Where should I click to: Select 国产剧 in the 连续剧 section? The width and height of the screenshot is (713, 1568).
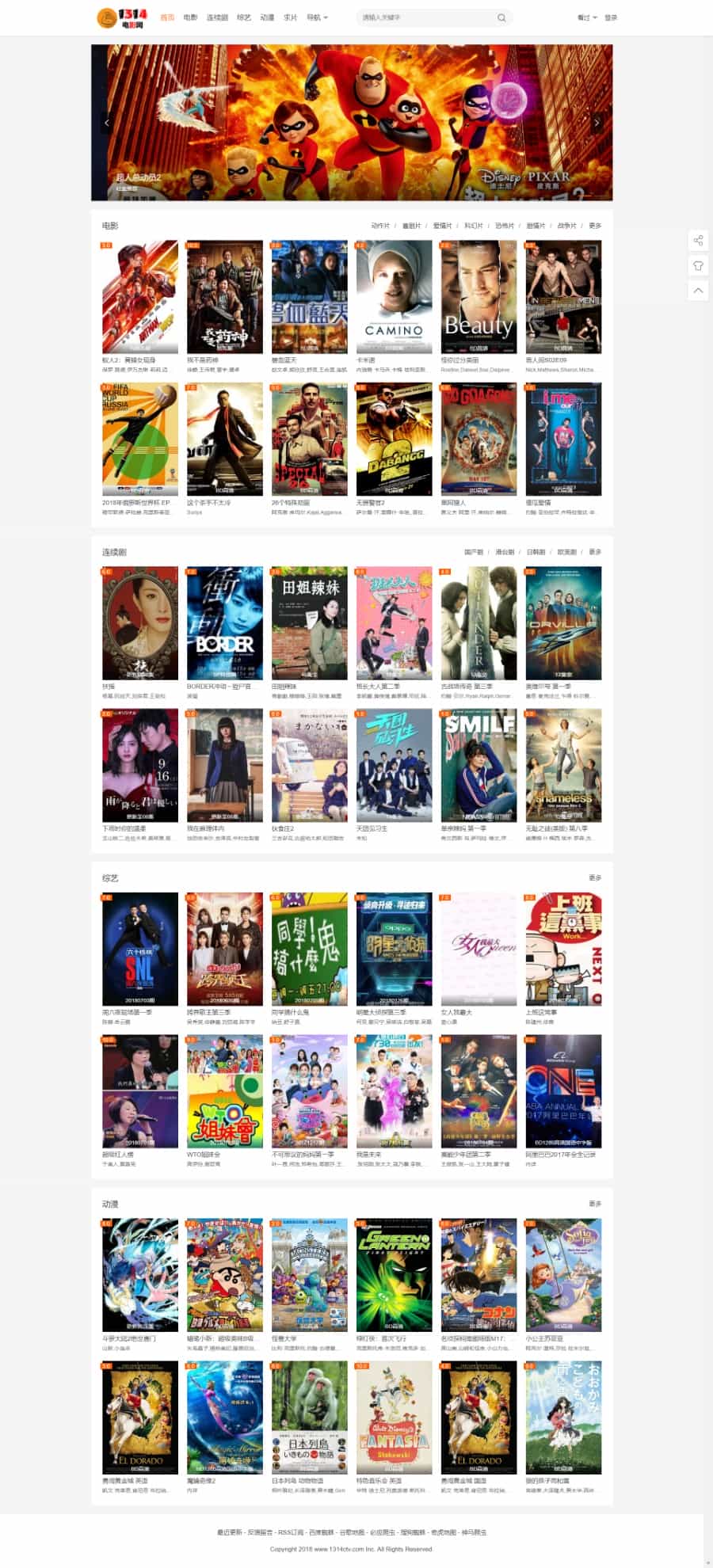click(x=473, y=552)
